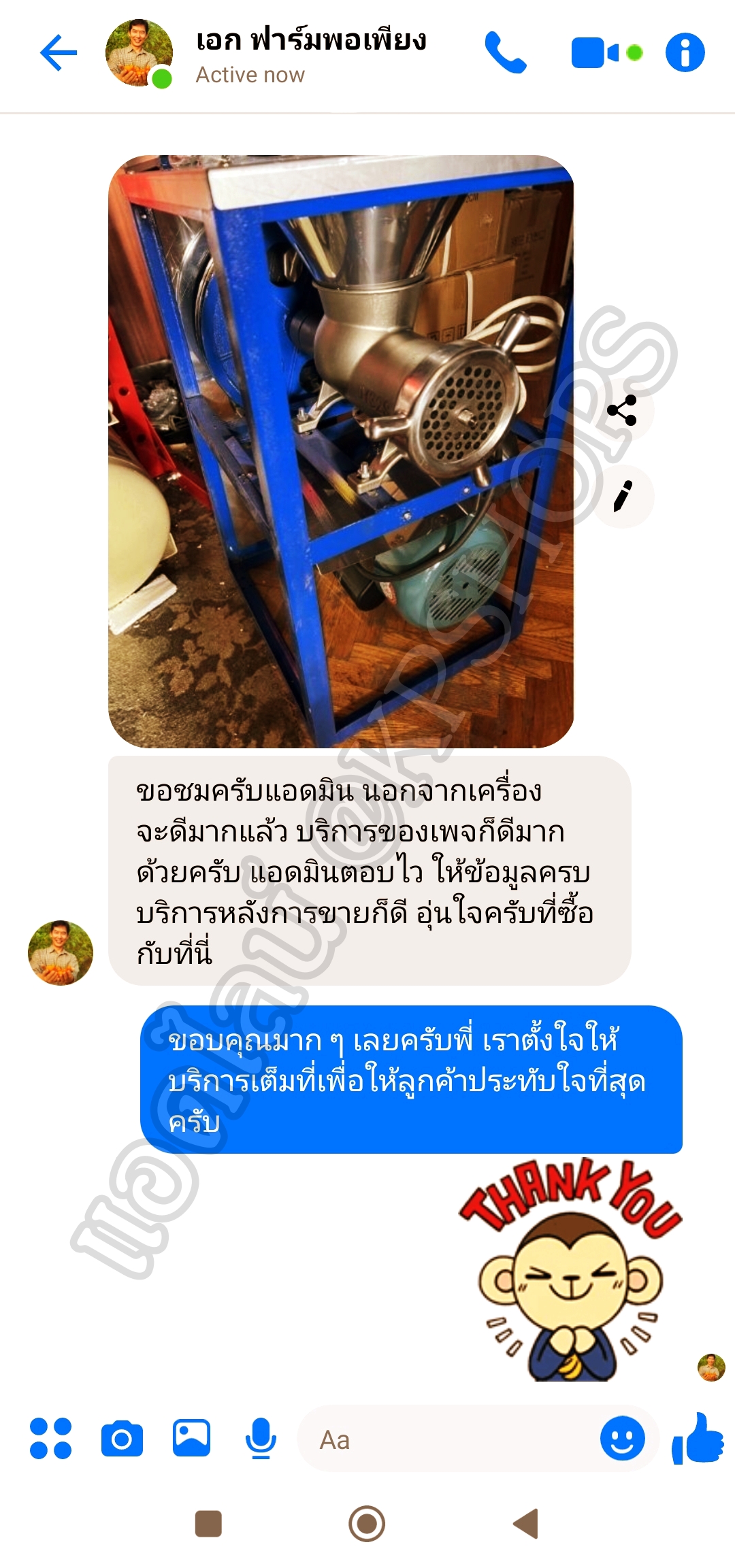Open contact's profile picture in header
Viewport: 735px width, 1568px height.
[138, 53]
